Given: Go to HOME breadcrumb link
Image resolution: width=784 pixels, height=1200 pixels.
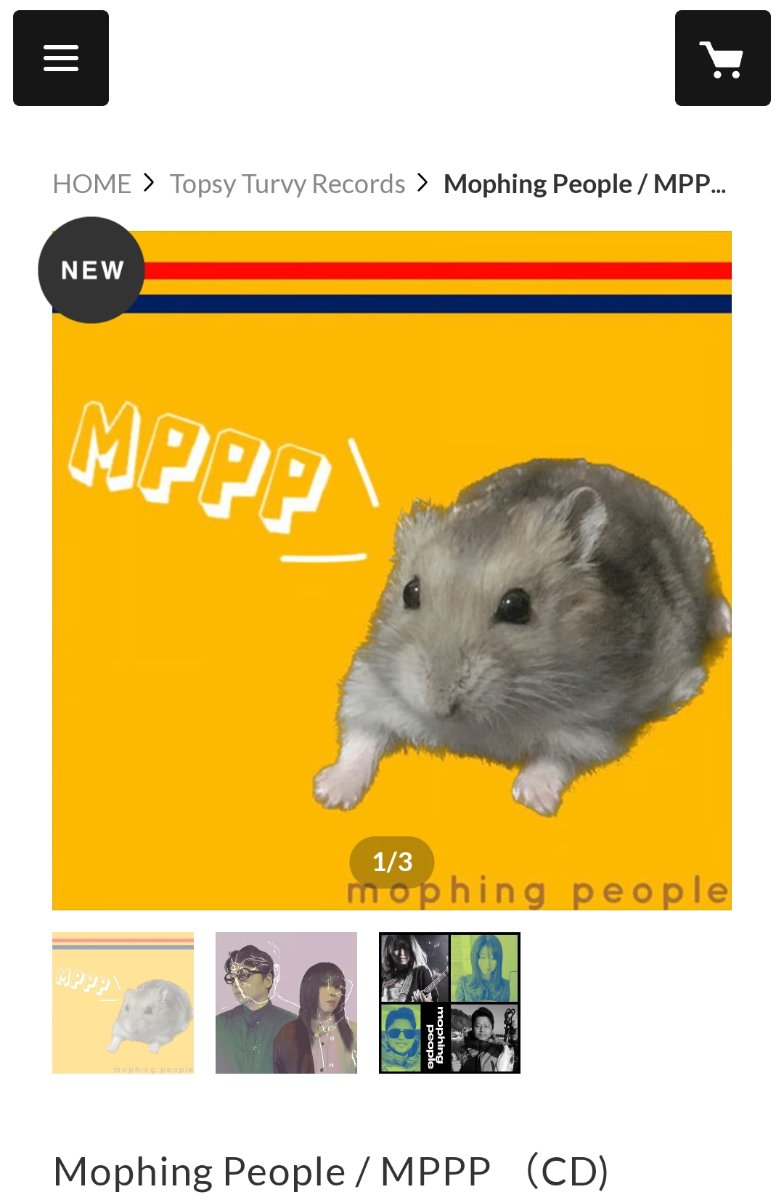Looking at the screenshot, I should point(92,184).
